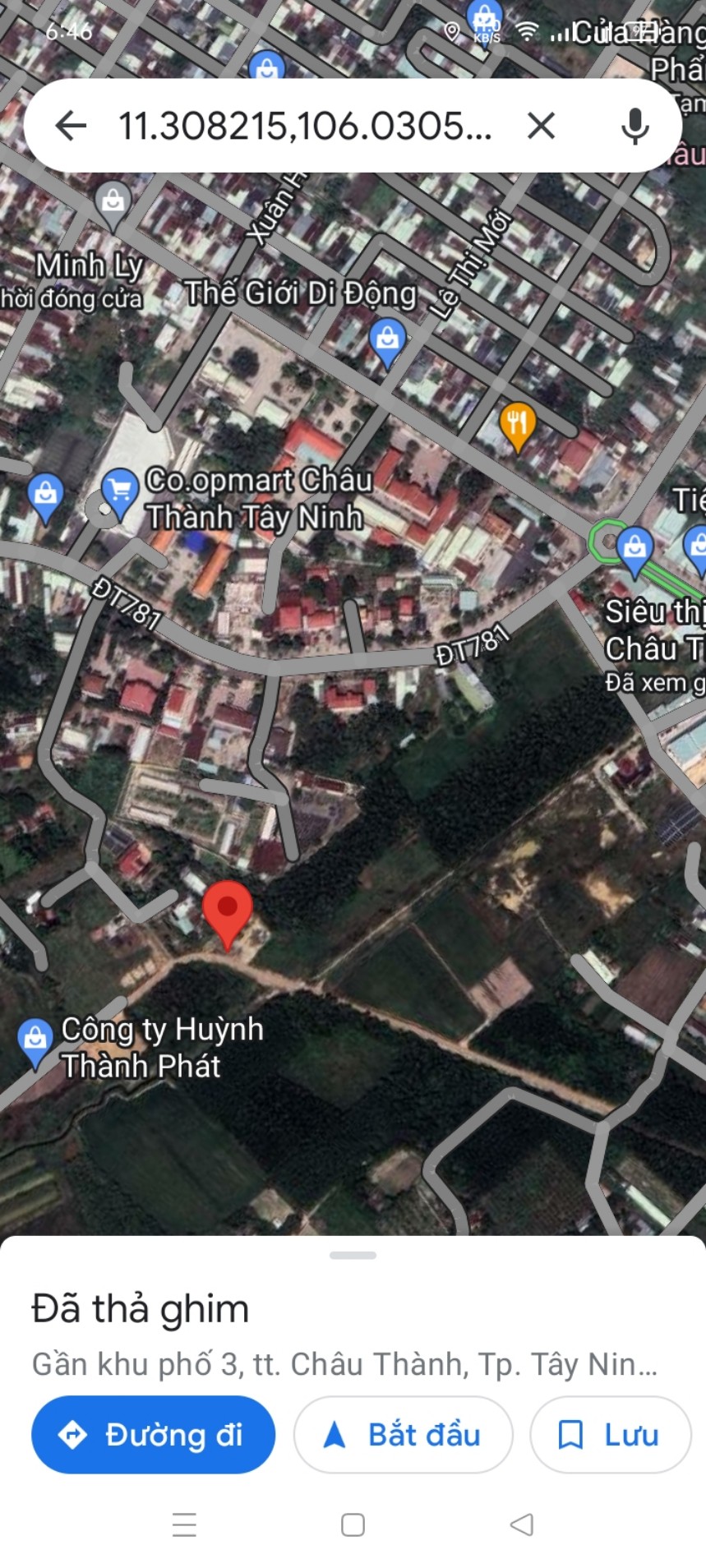Get directions with Đường đi button
The width and height of the screenshot is (706, 1568).
pyautogui.click(x=153, y=1435)
